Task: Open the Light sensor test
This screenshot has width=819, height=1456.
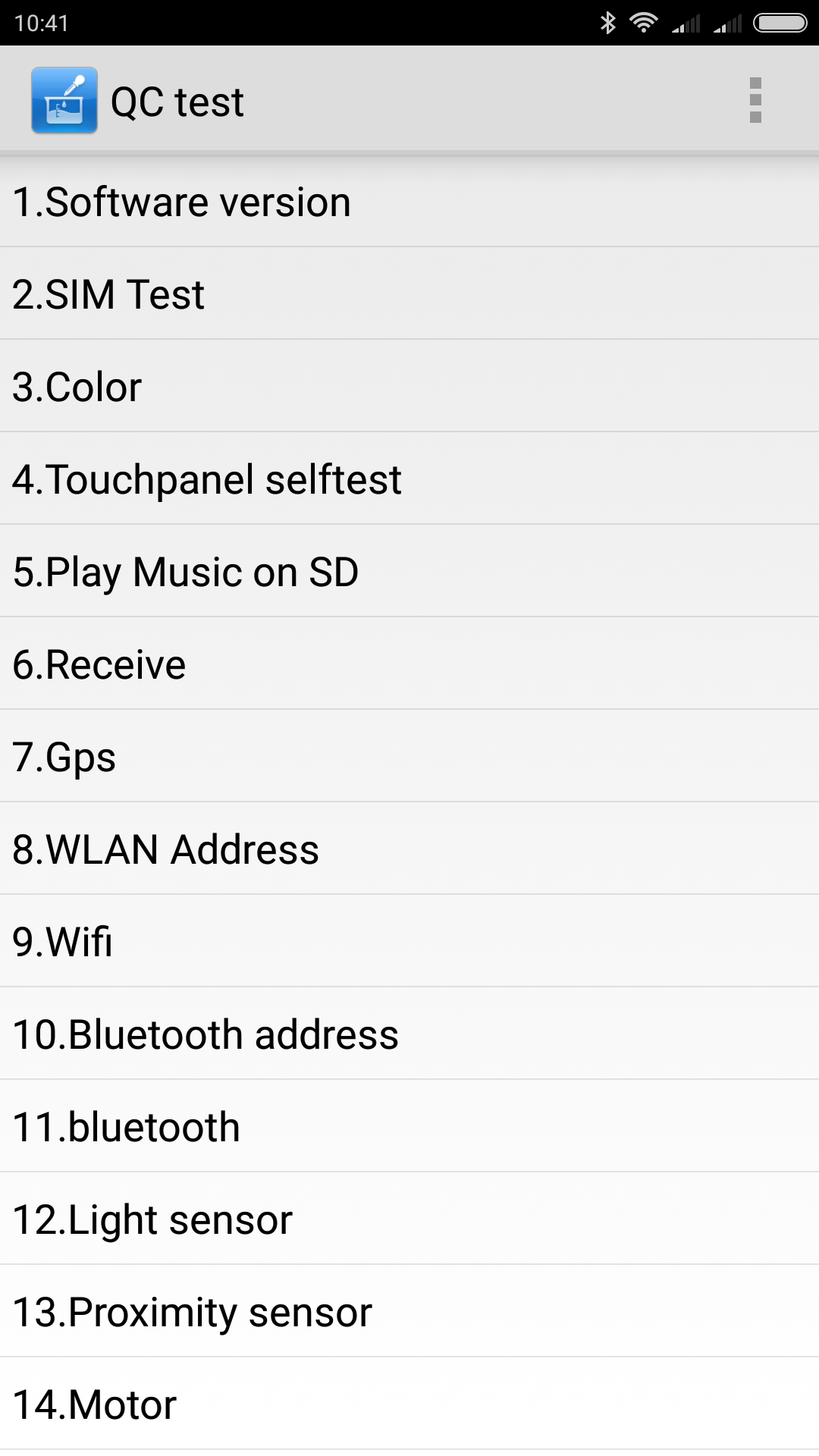Action: [409, 1219]
